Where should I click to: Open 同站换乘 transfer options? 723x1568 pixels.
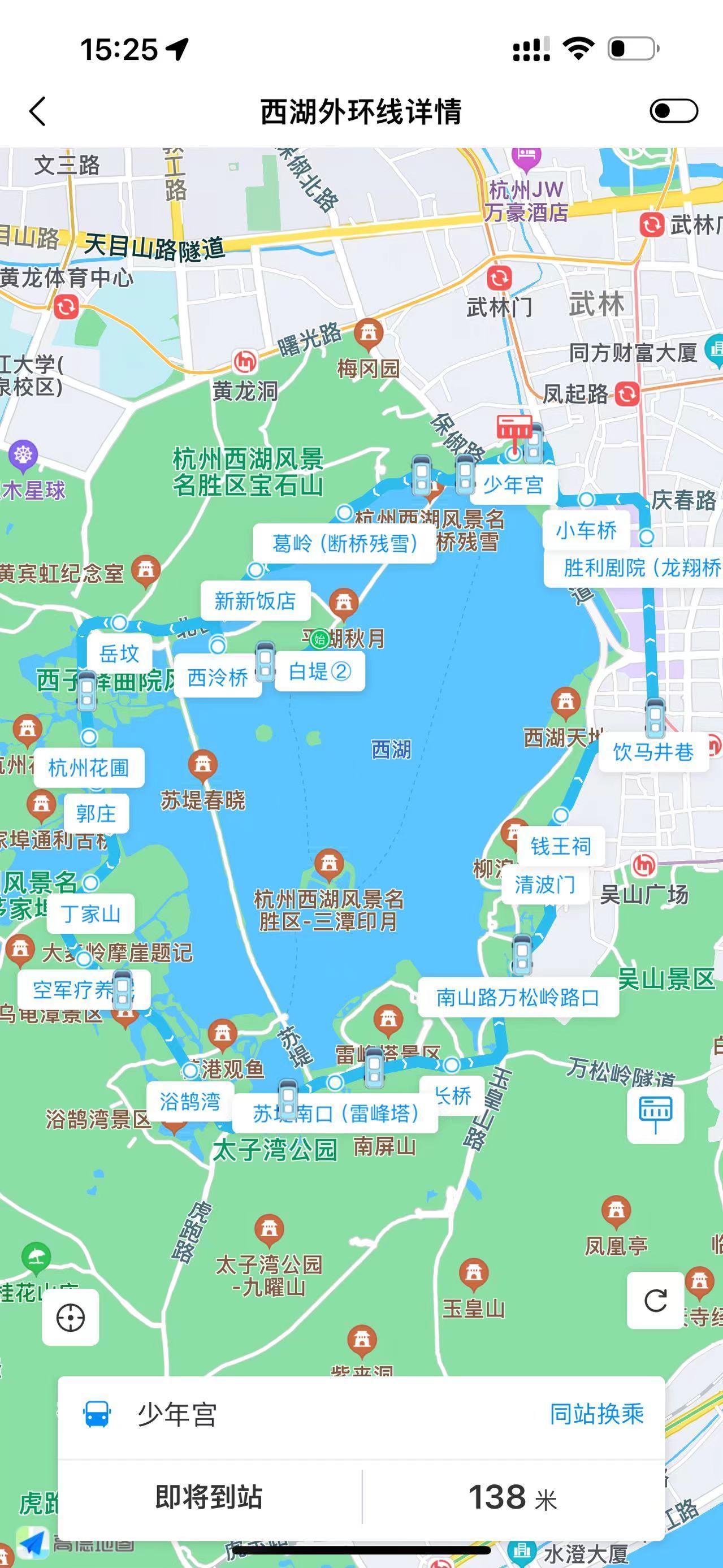pyautogui.click(x=596, y=1413)
